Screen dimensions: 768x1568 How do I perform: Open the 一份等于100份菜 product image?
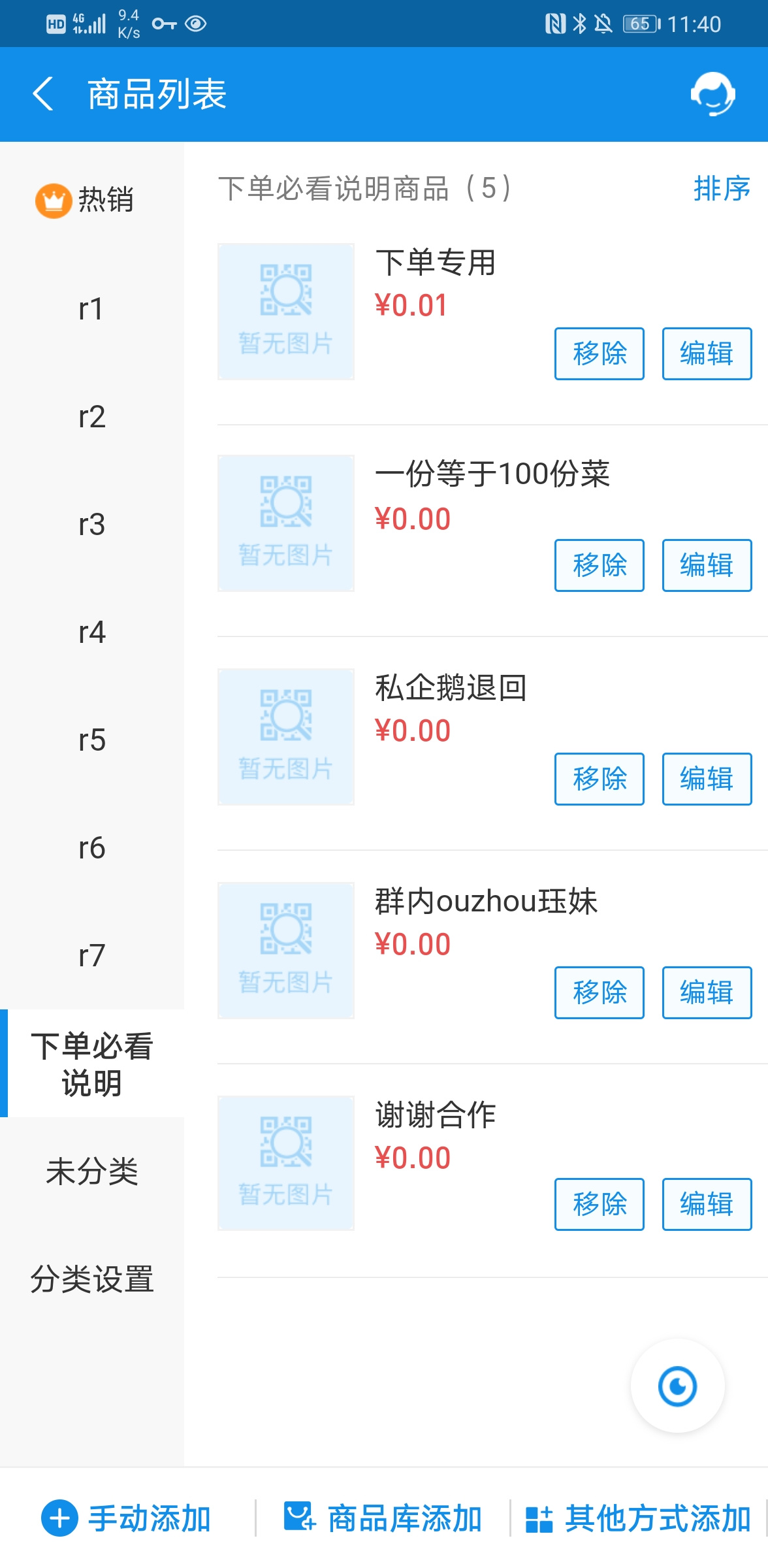click(286, 523)
